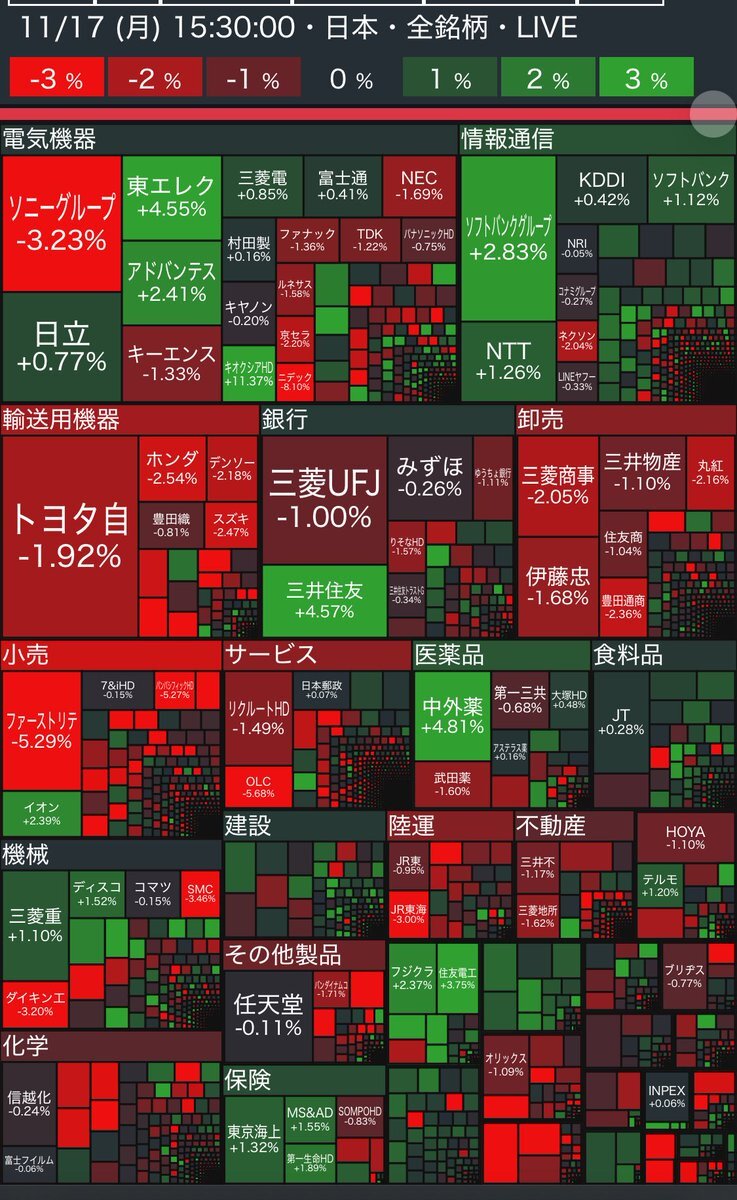Select the Toyota Motor tile

[x=70, y=536]
